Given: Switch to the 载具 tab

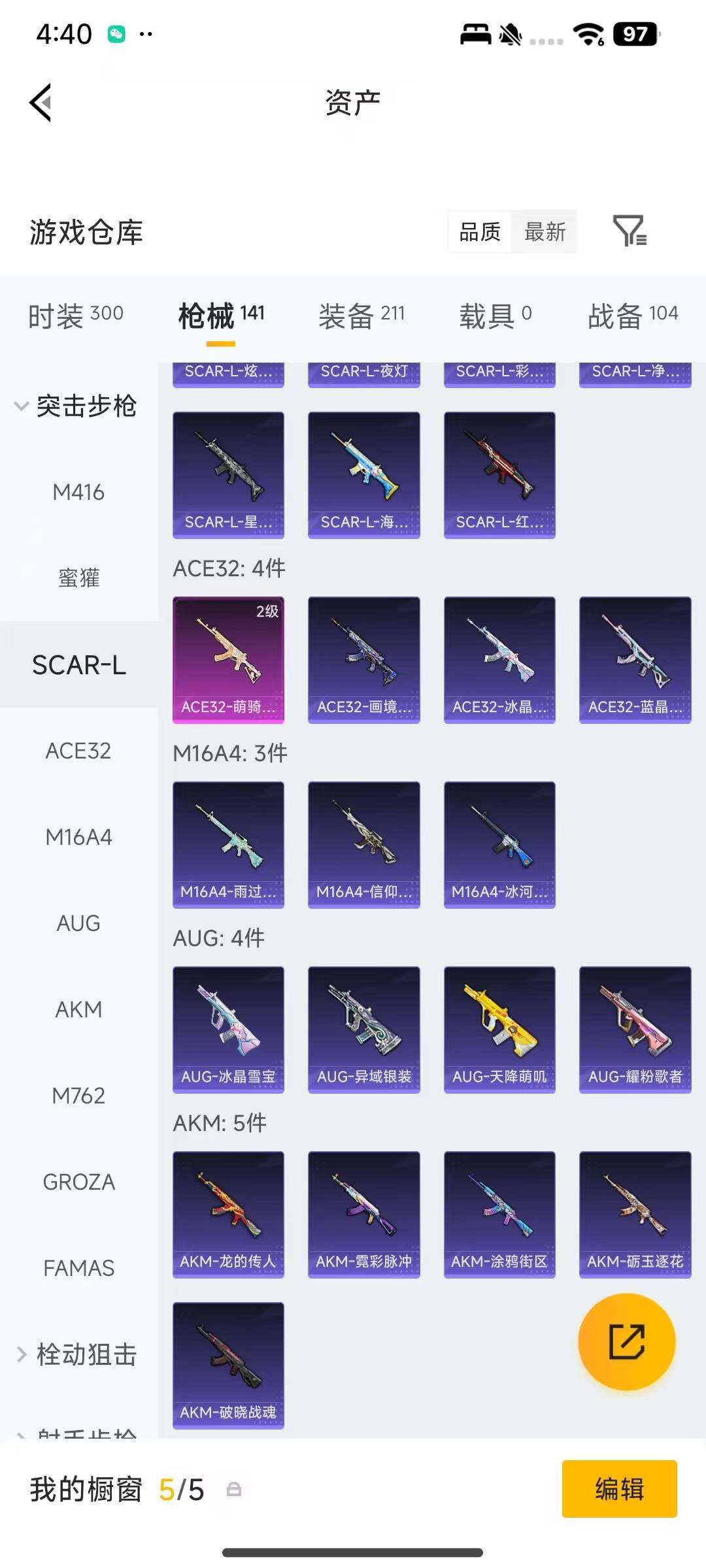Looking at the screenshot, I should click(496, 316).
